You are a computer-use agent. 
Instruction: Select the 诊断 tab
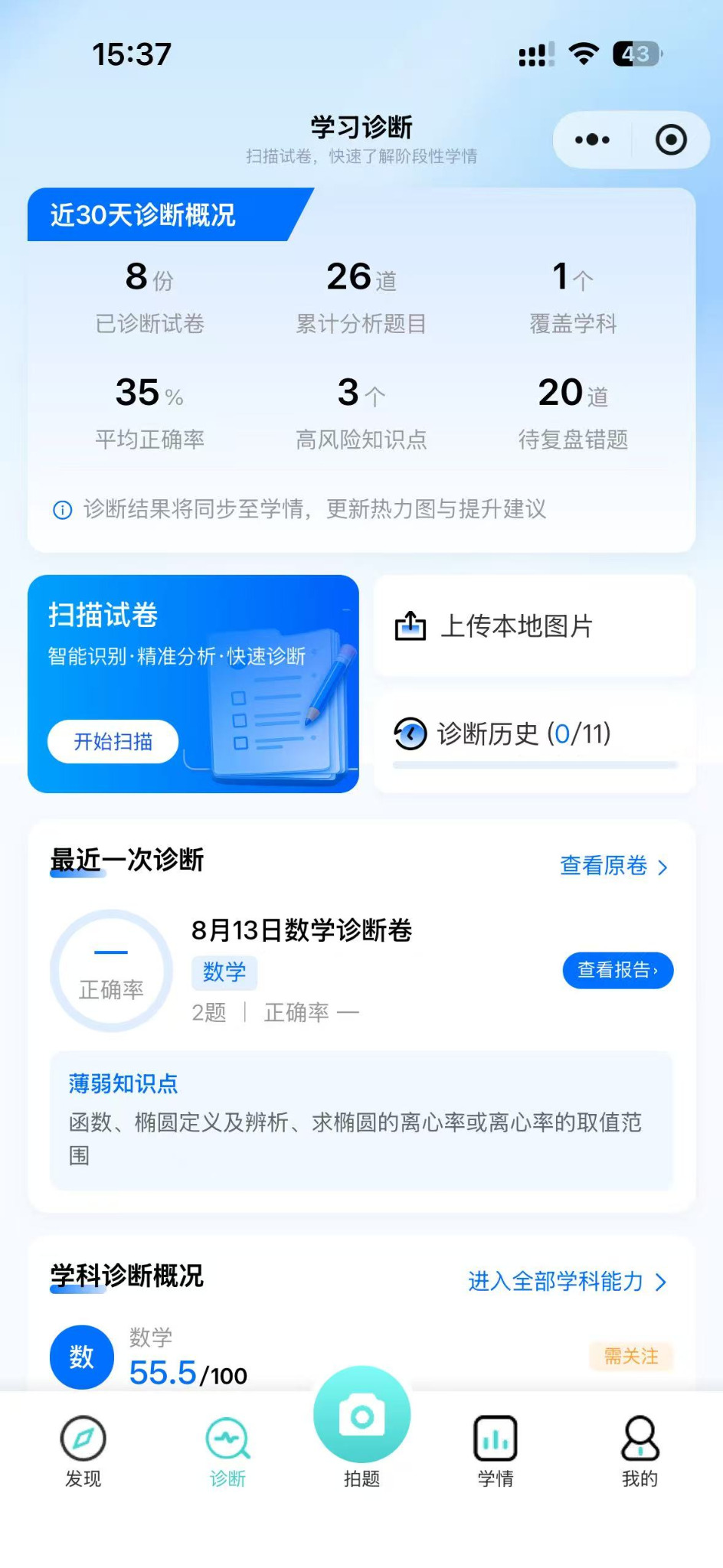(227, 1451)
